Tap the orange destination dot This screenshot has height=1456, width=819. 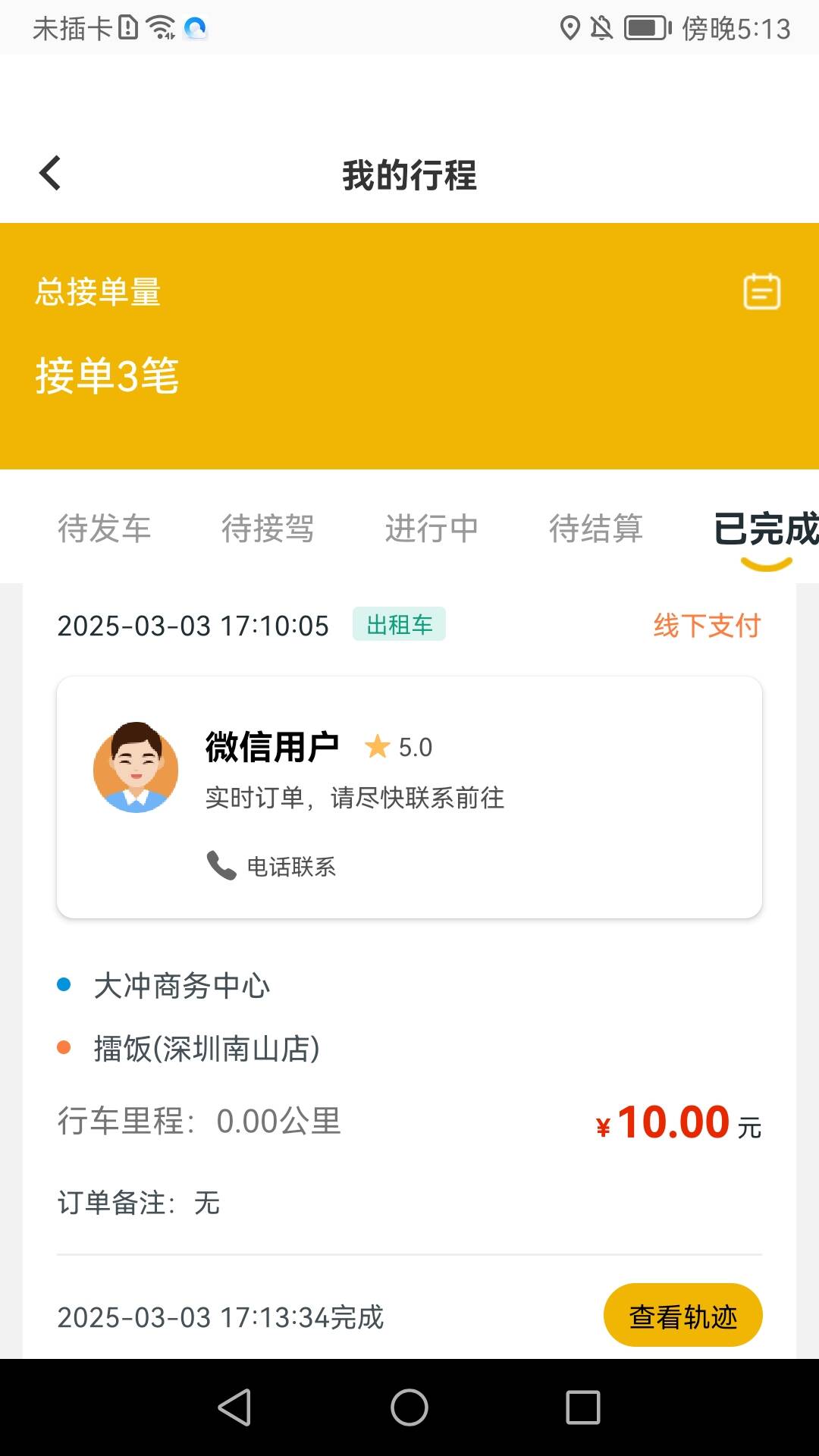point(64,1050)
